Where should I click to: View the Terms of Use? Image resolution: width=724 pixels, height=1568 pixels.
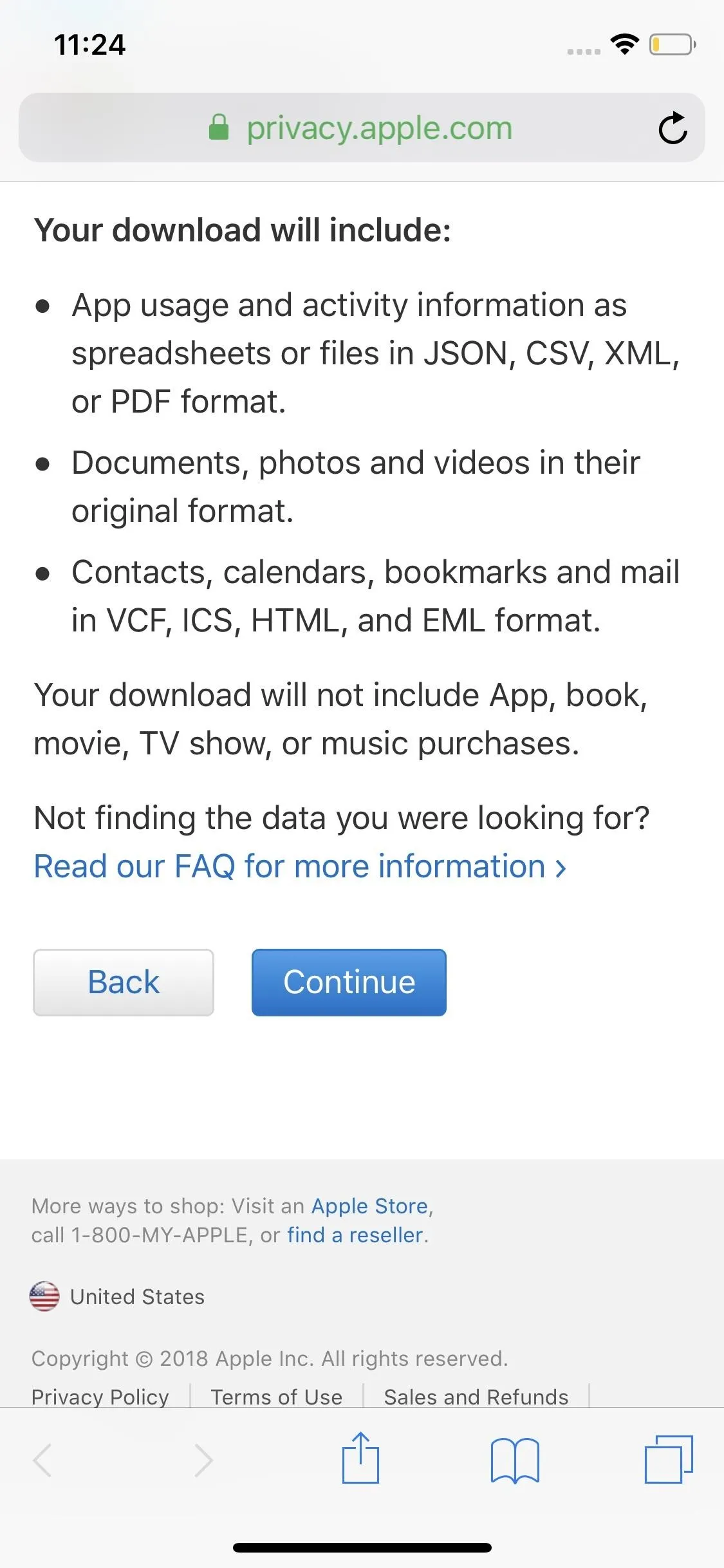pyautogui.click(x=277, y=1397)
